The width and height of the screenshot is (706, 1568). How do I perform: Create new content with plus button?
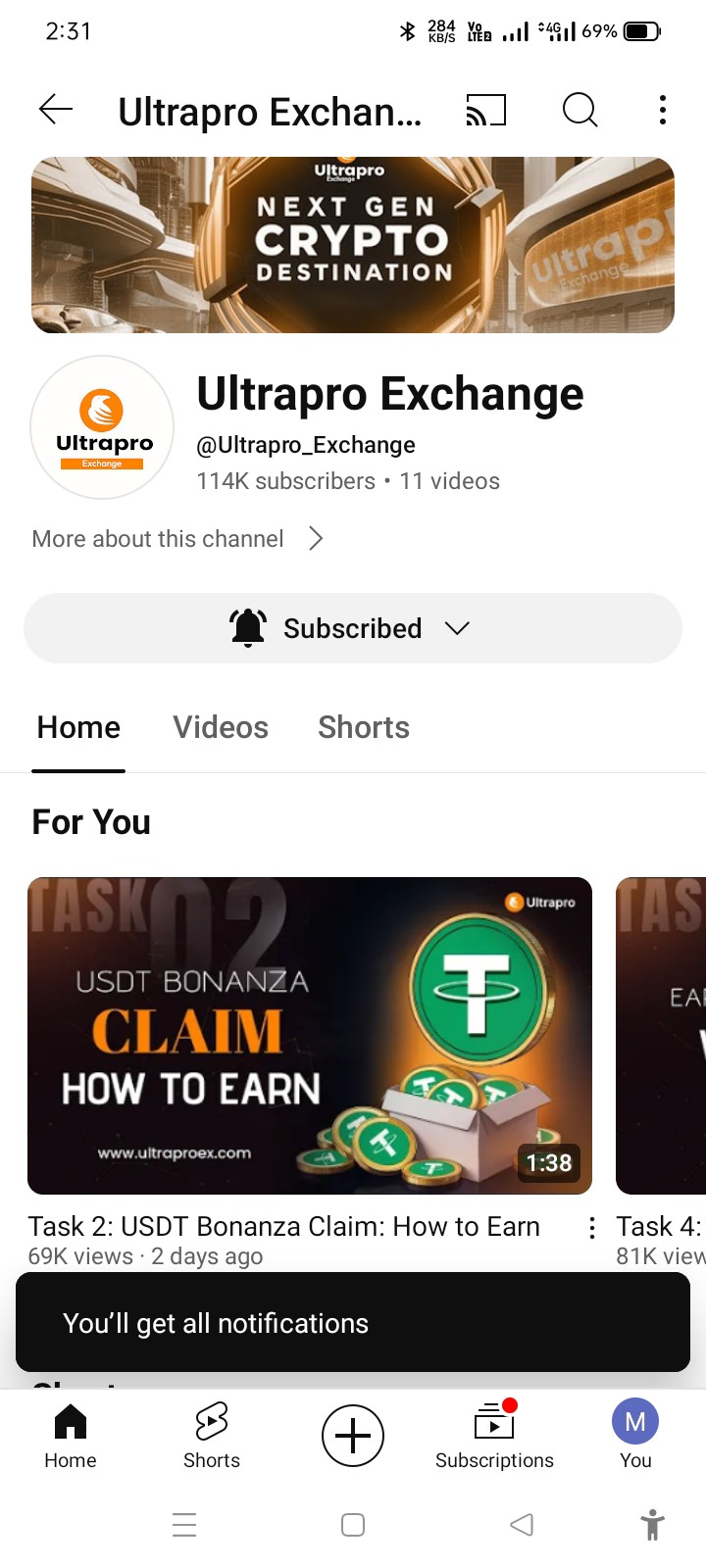pyautogui.click(x=353, y=1436)
